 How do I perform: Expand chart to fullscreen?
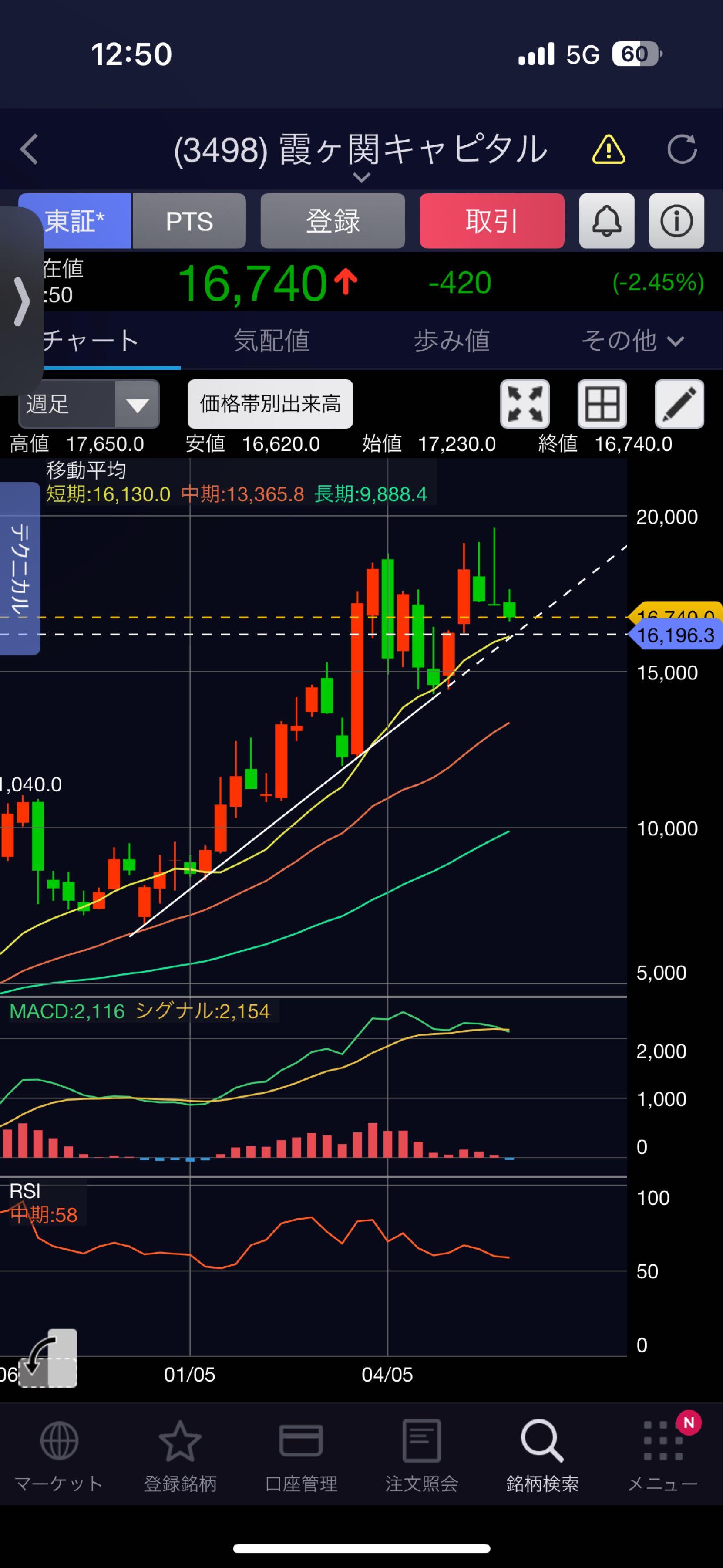(525, 404)
